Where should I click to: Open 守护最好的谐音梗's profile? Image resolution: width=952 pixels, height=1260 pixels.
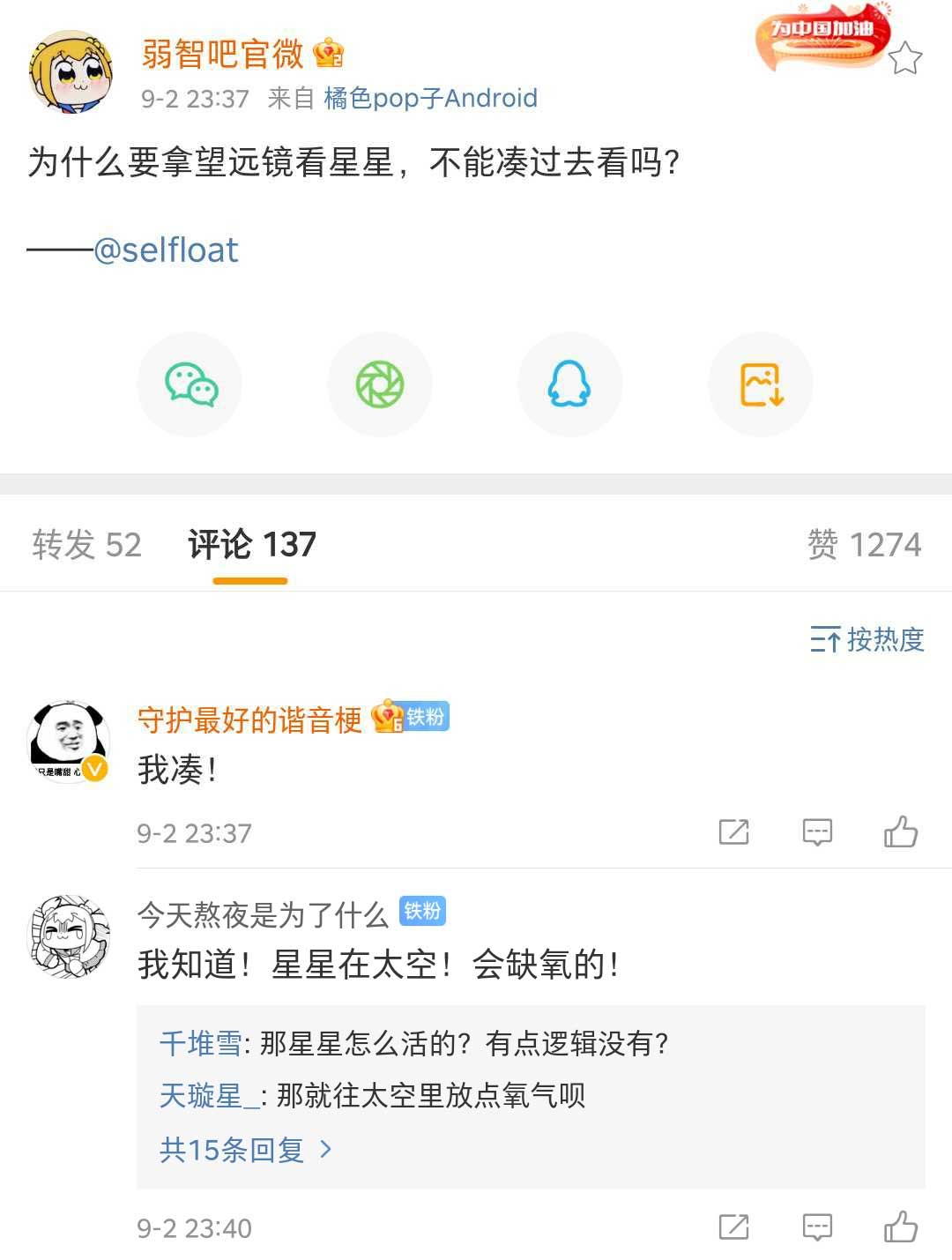pos(249,720)
